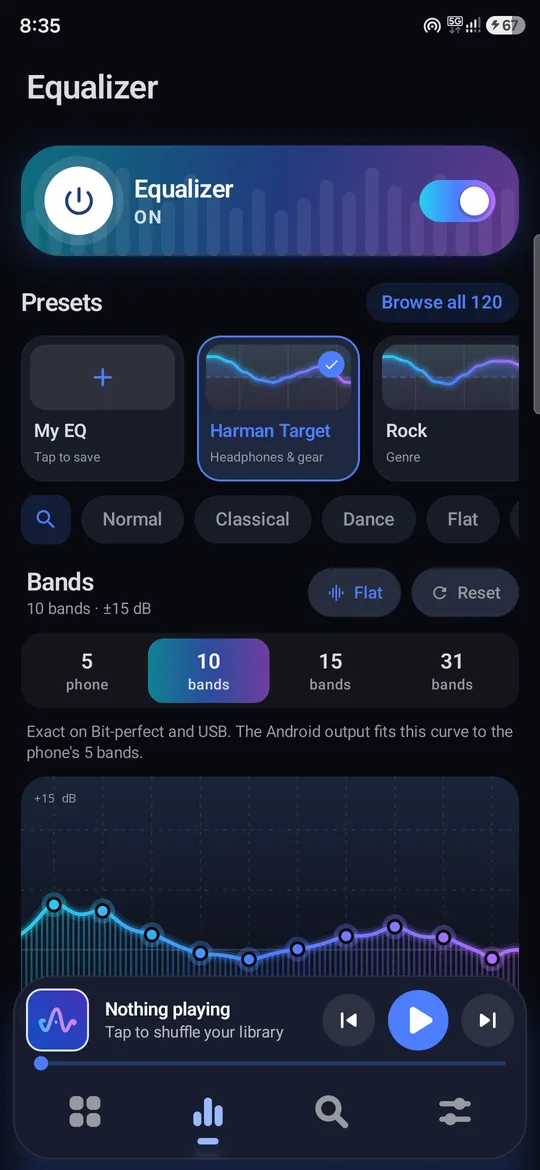The width and height of the screenshot is (540, 1170).
Task: Switch to 31 bands
Action: tap(451, 671)
